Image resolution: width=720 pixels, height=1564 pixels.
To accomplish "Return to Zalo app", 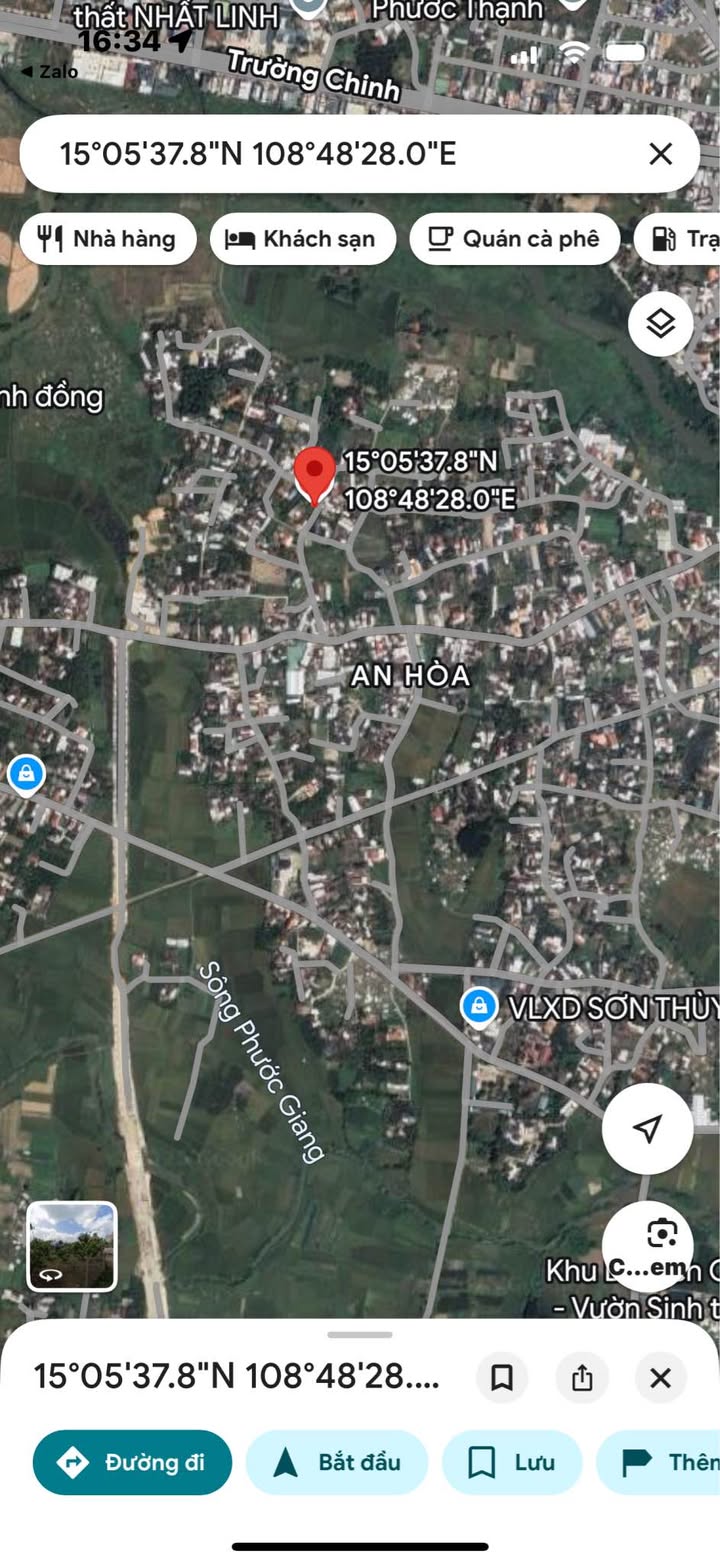I will (x=48, y=72).
